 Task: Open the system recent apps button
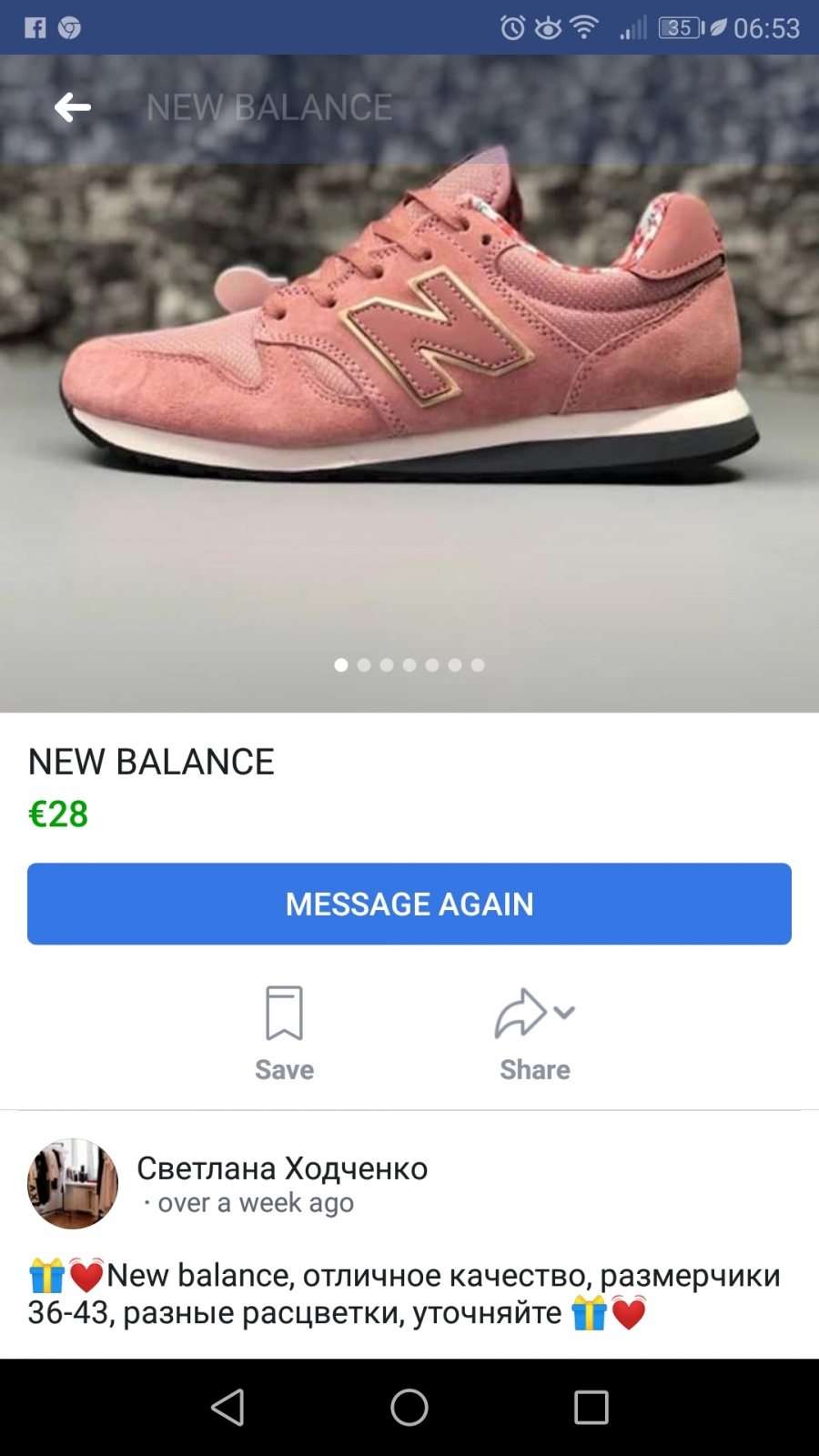(591, 1407)
